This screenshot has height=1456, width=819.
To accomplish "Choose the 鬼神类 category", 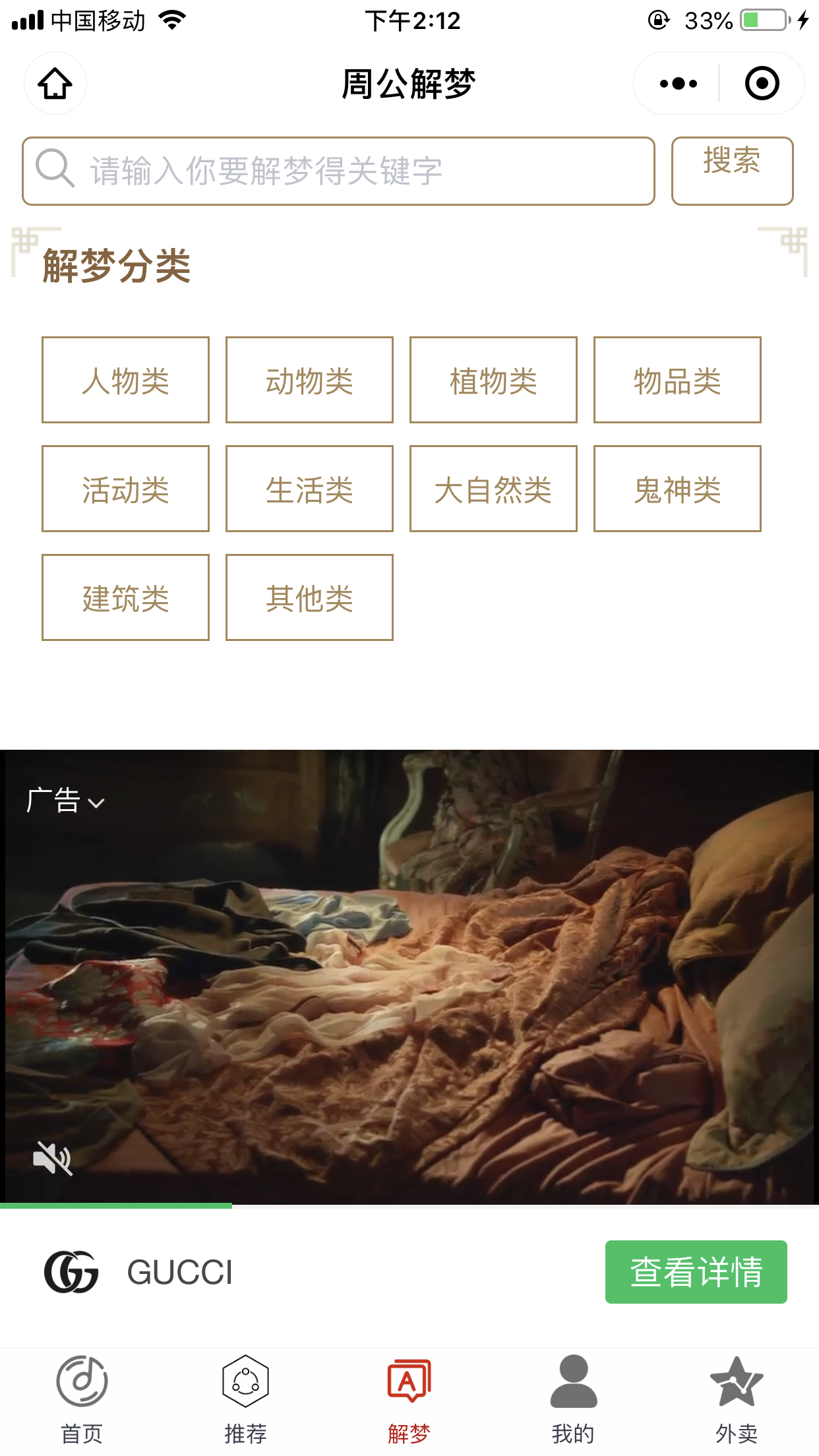I will pyautogui.click(x=677, y=489).
